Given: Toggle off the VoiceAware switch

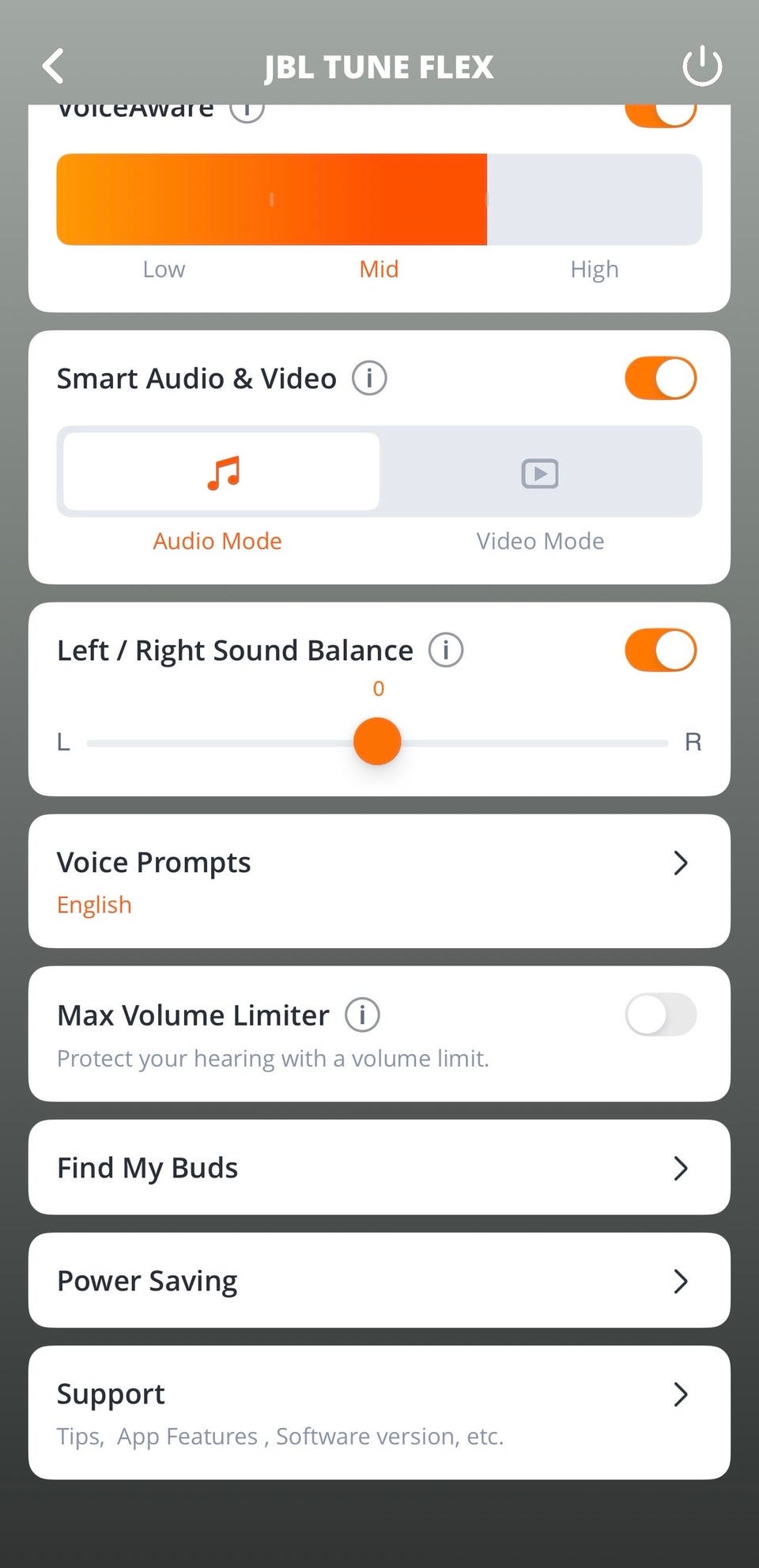Looking at the screenshot, I should pos(661,113).
